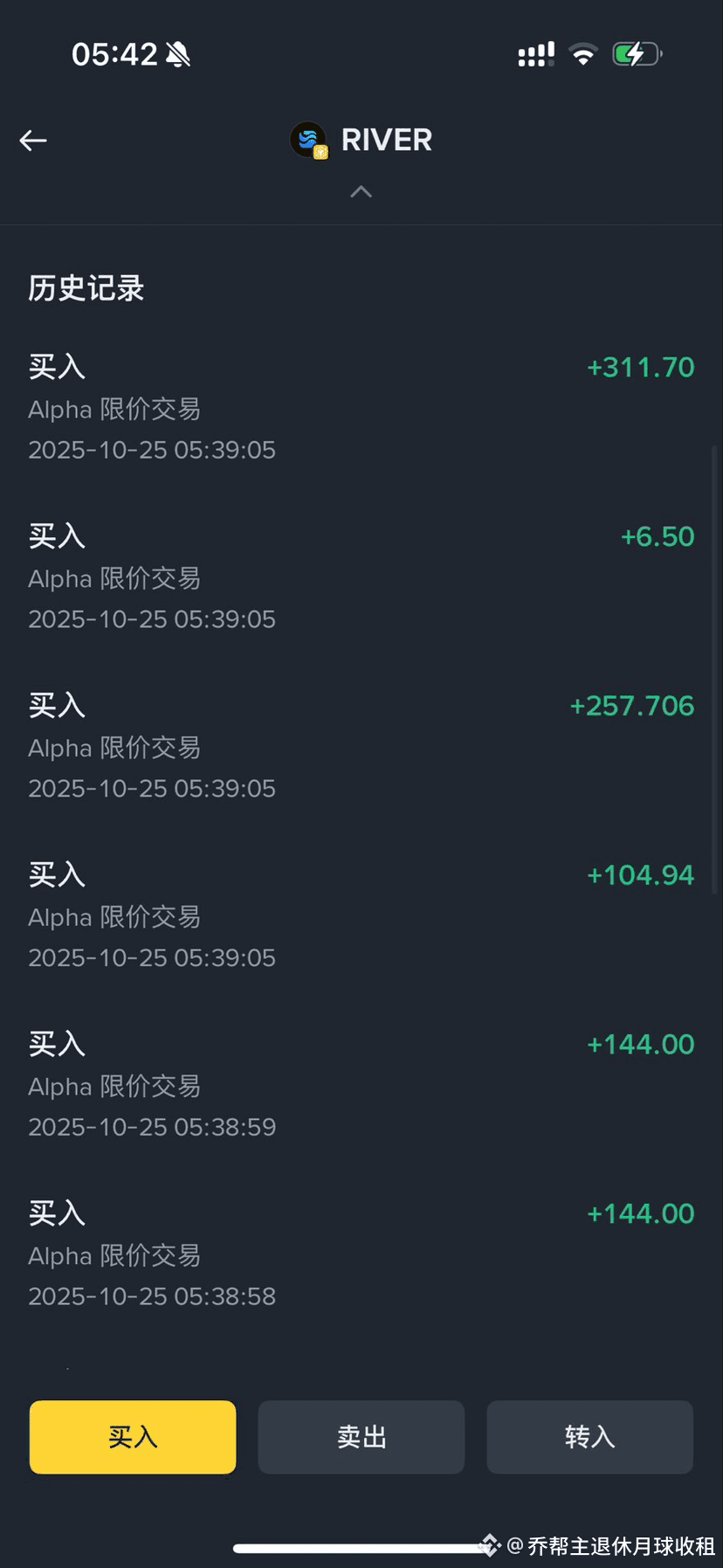Collapse the RIVER header chevron
Viewport: 723px width, 1568px height.
(361, 192)
